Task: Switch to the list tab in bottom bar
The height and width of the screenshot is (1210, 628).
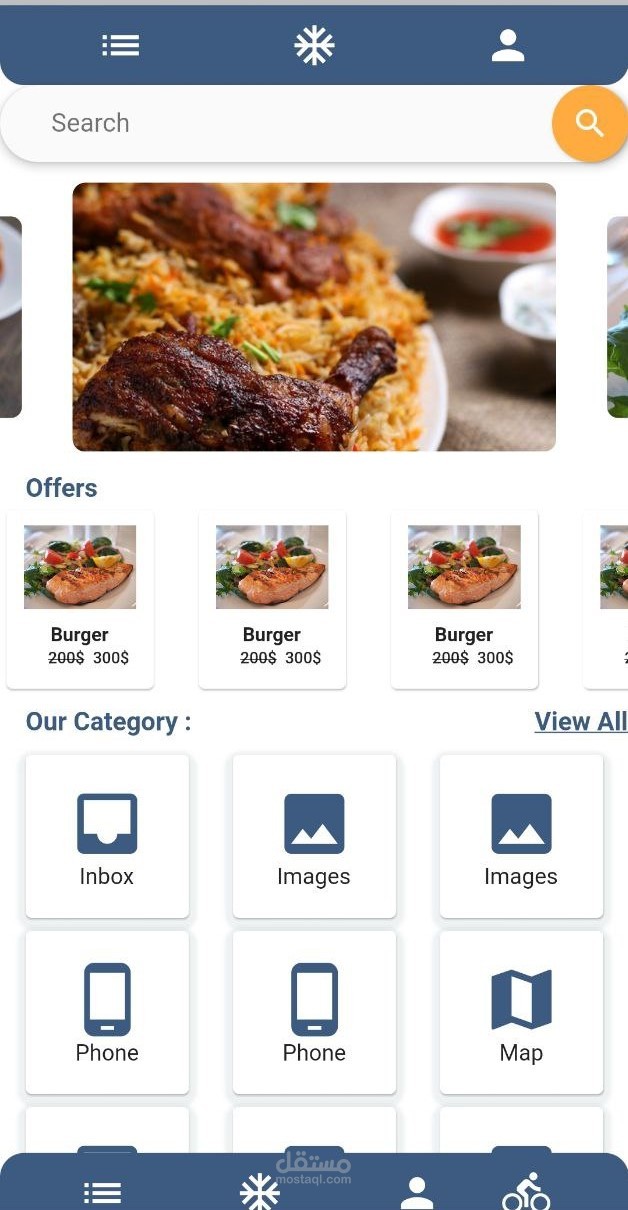Action: point(102,1192)
